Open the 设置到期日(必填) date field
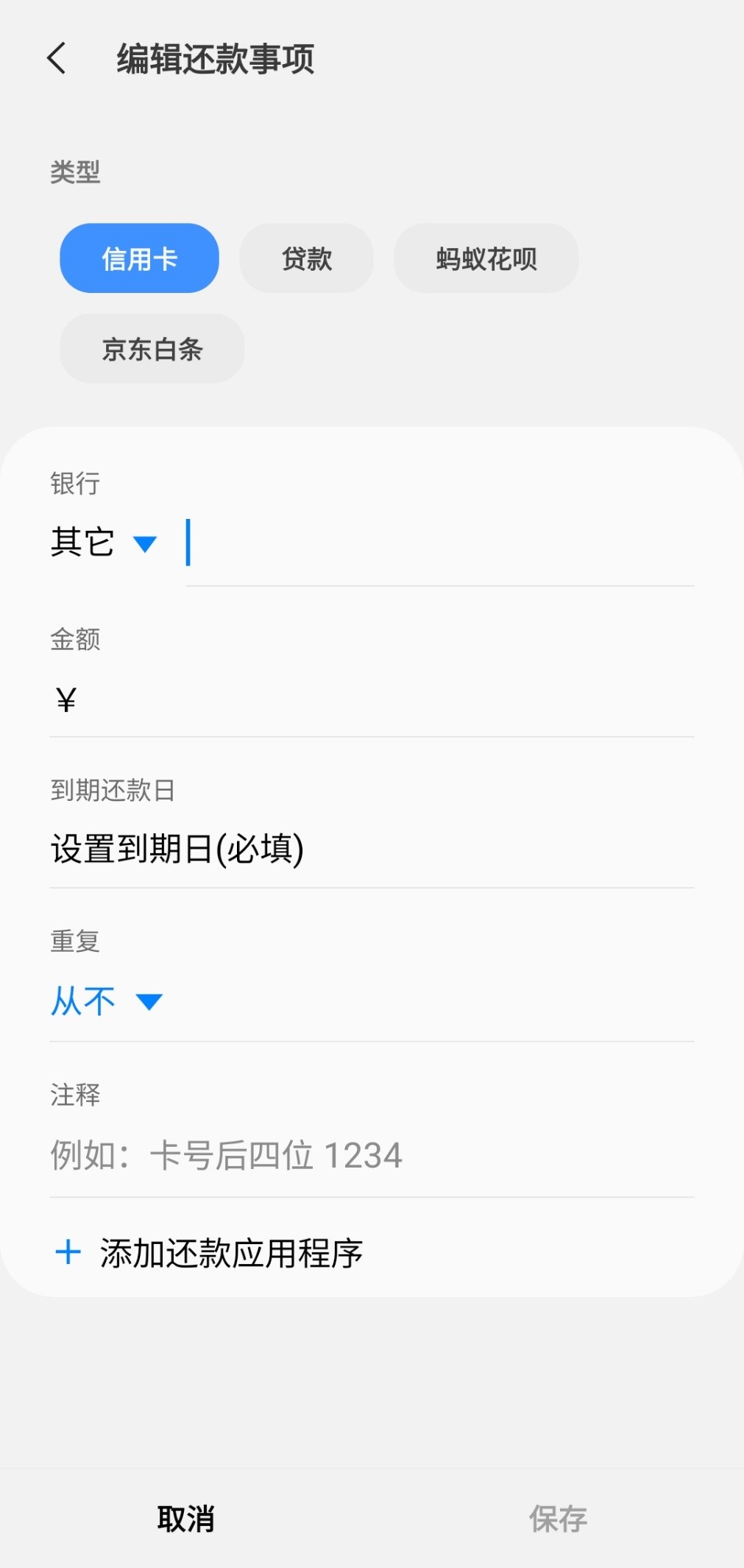This screenshot has width=744, height=1568. [179, 848]
